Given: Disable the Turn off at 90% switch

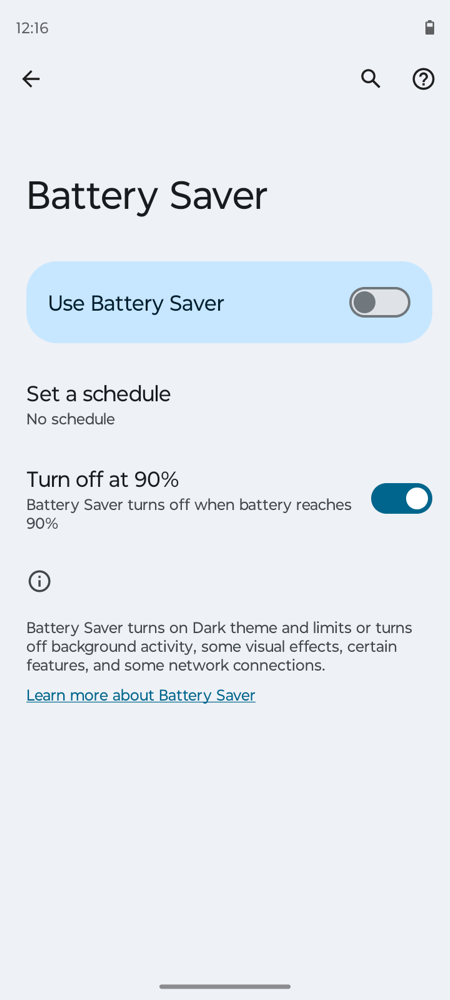Looking at the screenshot, I should (x=402, y=498).
